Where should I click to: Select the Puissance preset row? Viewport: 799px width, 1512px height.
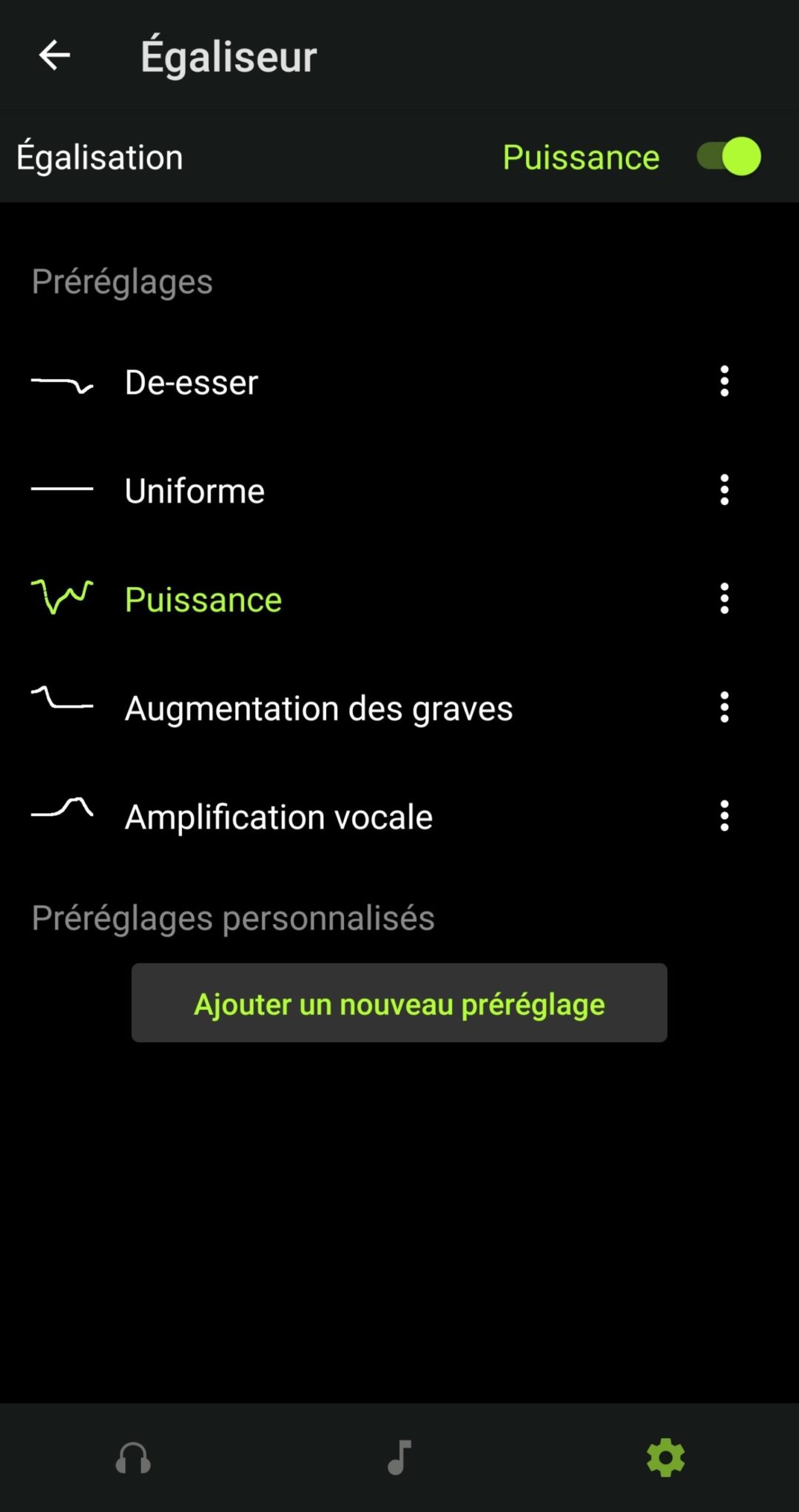[x=348, y=599]
